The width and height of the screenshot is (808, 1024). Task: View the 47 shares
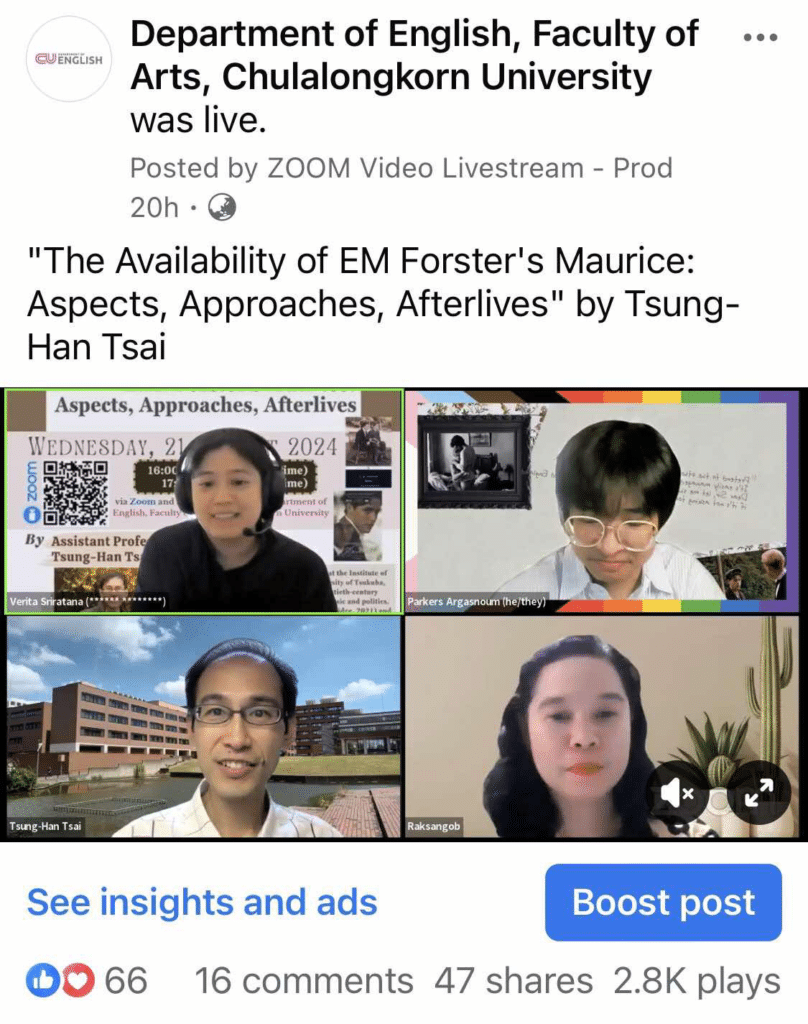coord(512,981)
